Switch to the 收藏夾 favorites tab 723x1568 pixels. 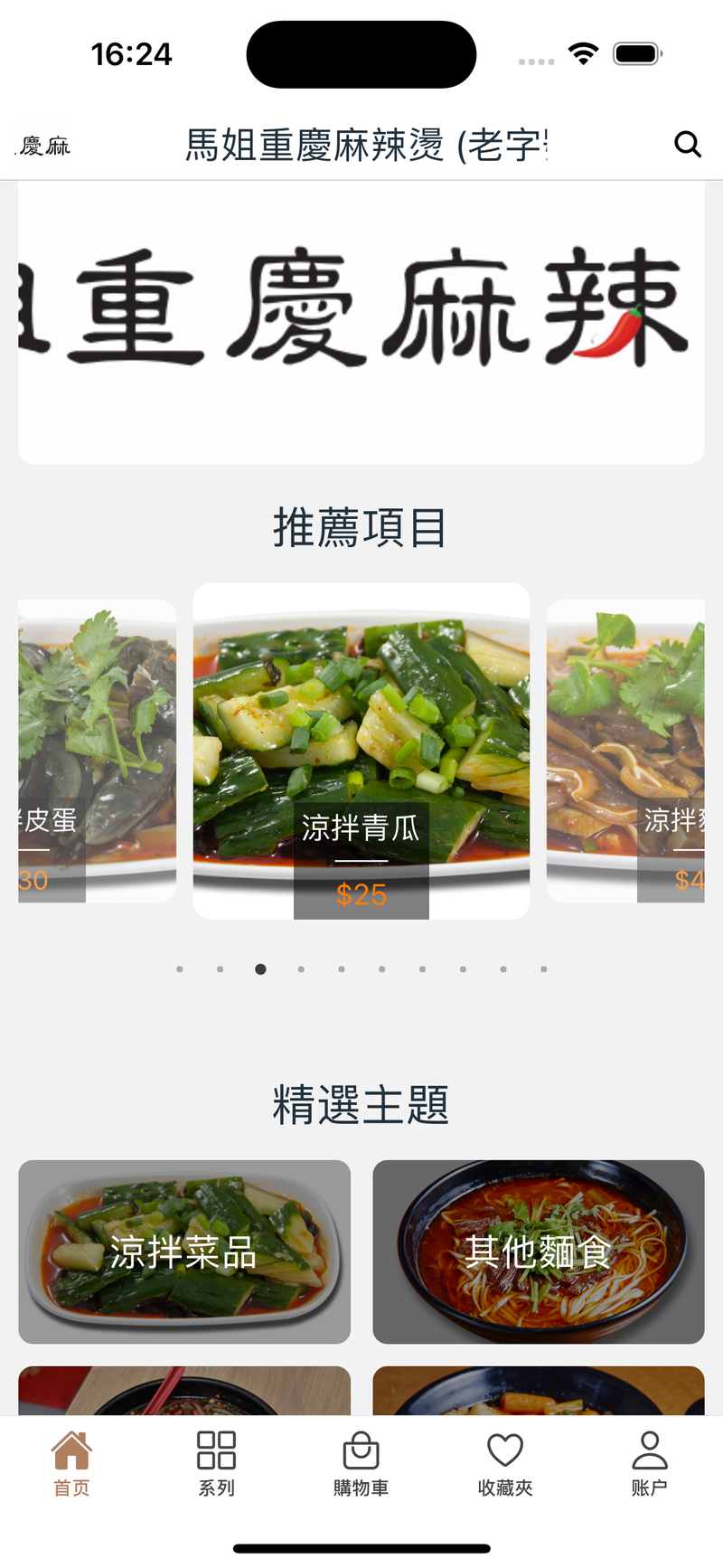pyautogui.click(x=505, y=1463)
